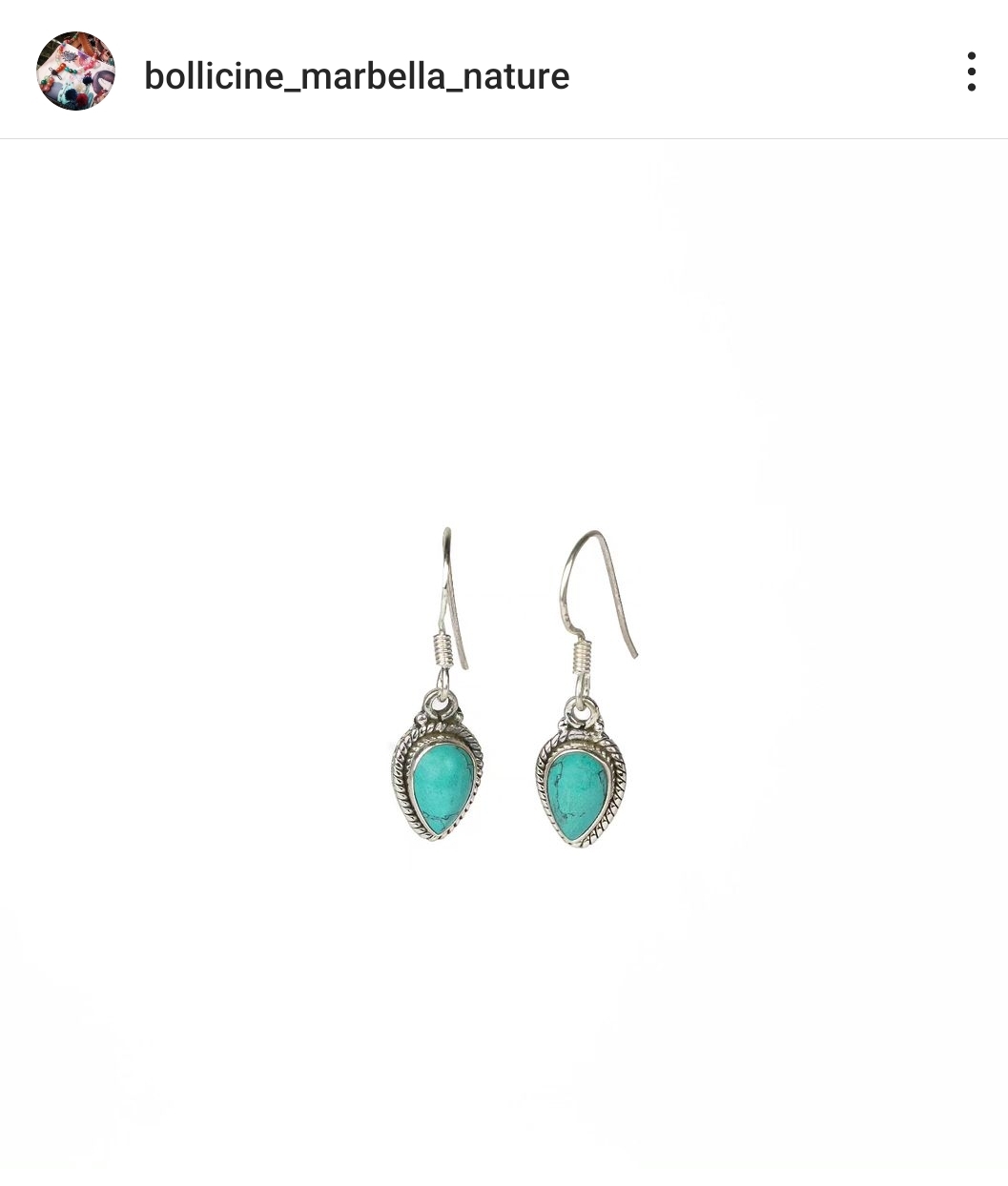Tap the bollicine_marbella_nature username
The image size is (1008, 1186).
click(357, 76)
